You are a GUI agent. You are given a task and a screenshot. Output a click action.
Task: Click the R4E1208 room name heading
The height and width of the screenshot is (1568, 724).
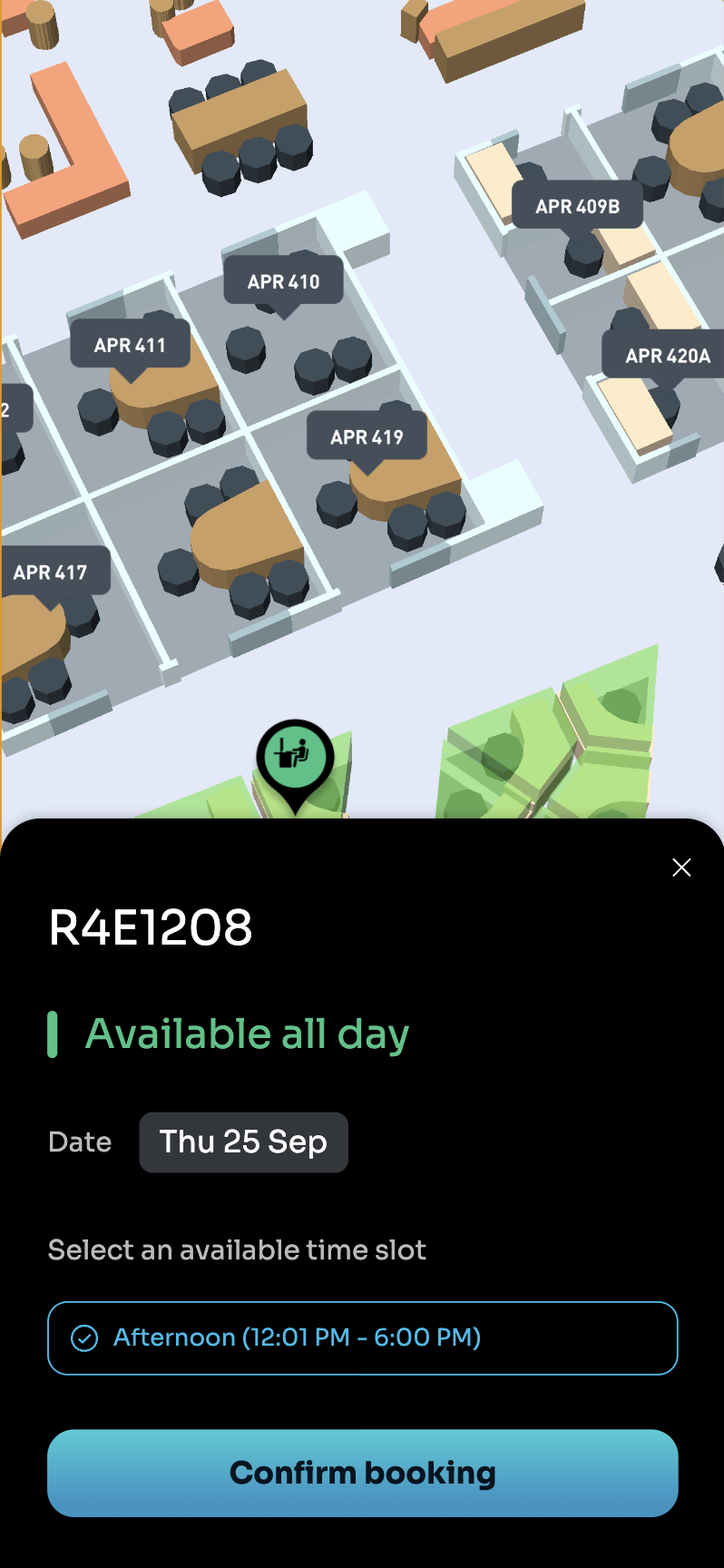pyautogui.click(x=150, y=927)
